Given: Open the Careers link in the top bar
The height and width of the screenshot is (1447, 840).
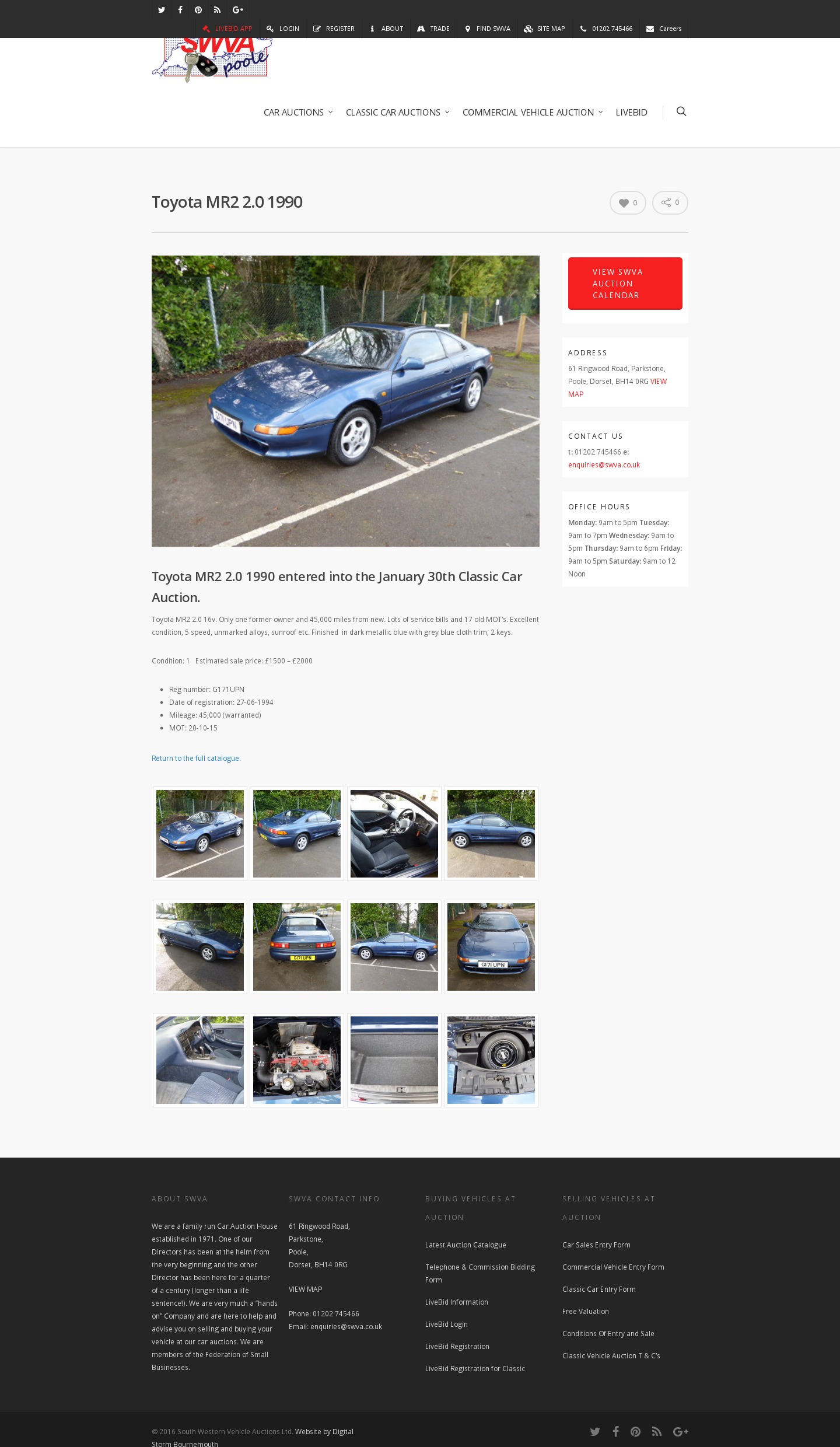Looking at the screenshot, I should (664, 29).
